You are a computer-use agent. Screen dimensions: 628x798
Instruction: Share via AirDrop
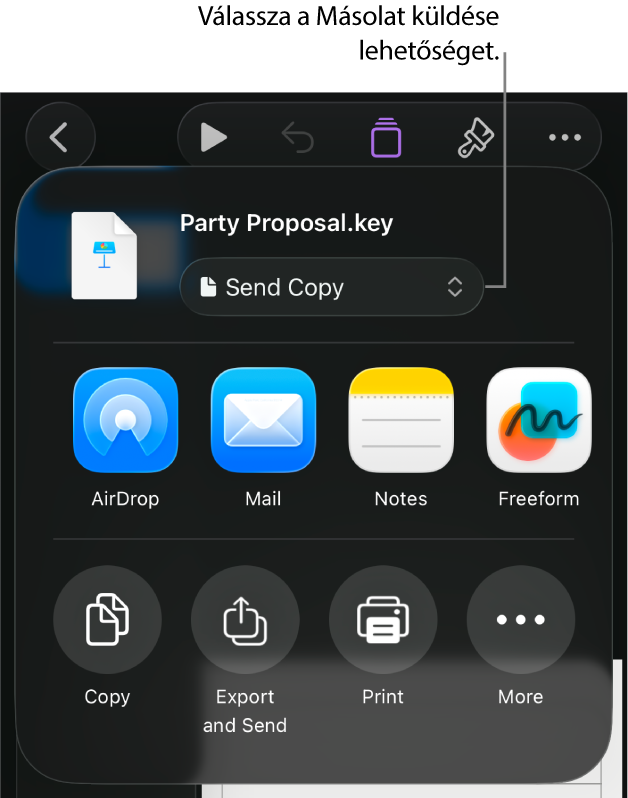pyautogui.click(x=125, y=420)
